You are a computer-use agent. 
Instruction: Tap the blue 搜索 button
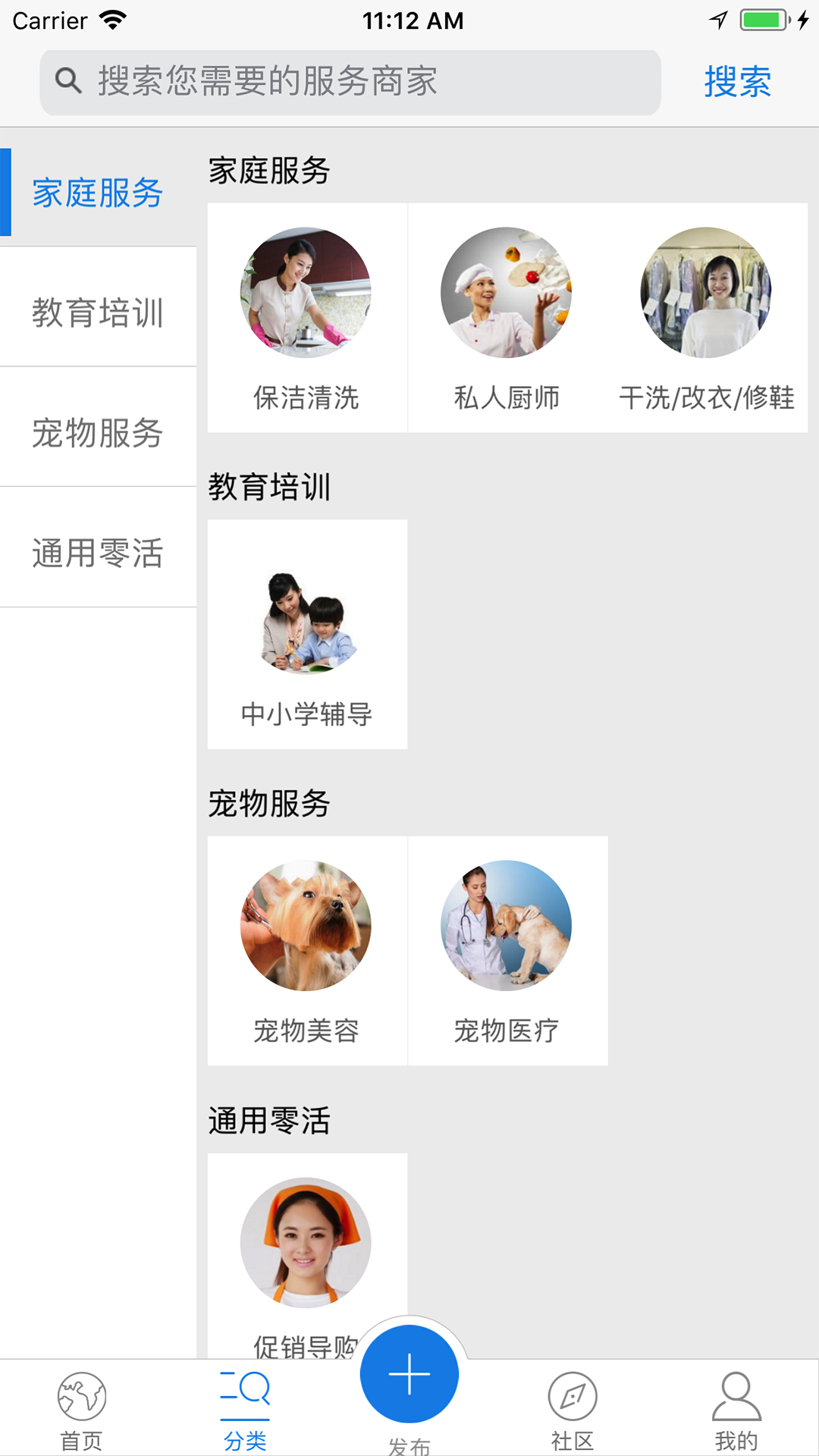(737, 82)
